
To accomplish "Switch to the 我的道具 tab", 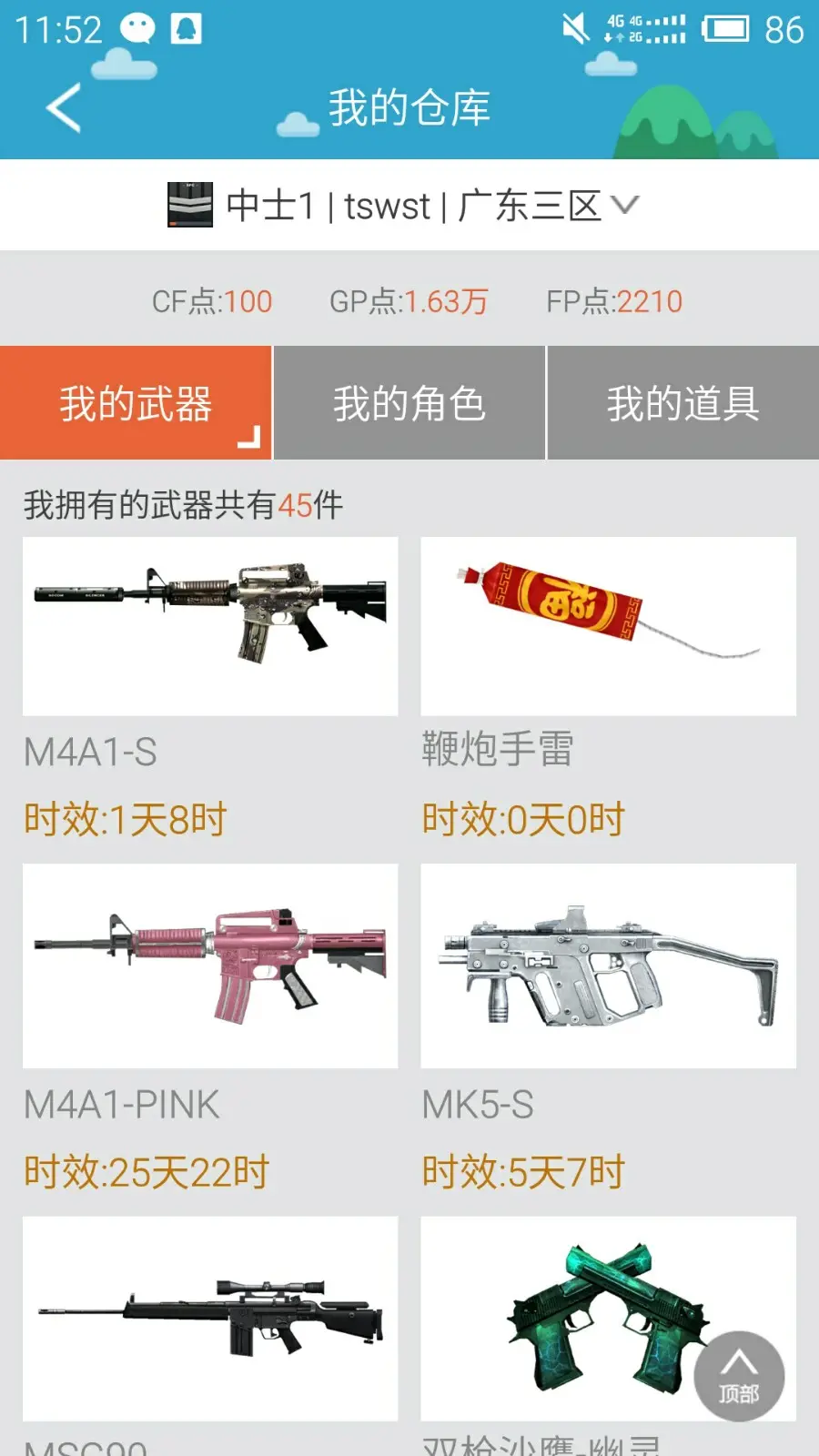I will [x=682, y=403].
